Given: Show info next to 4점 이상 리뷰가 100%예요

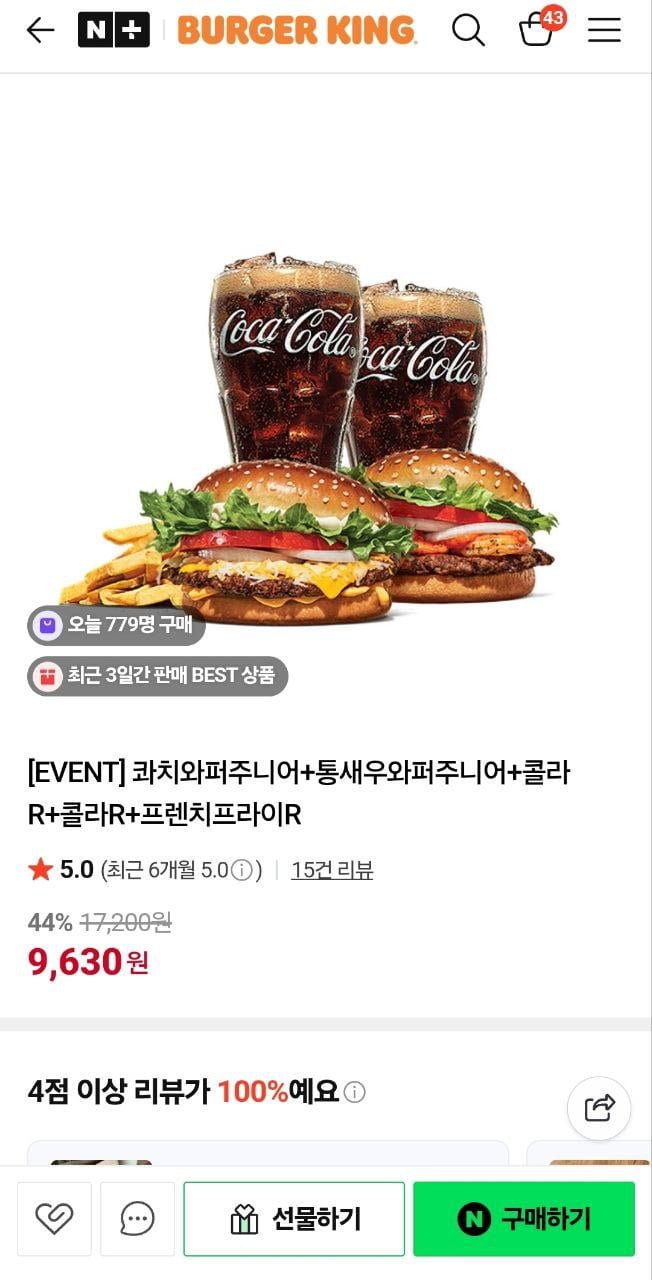Looking at the screenshot, I should pos(355,1092).
